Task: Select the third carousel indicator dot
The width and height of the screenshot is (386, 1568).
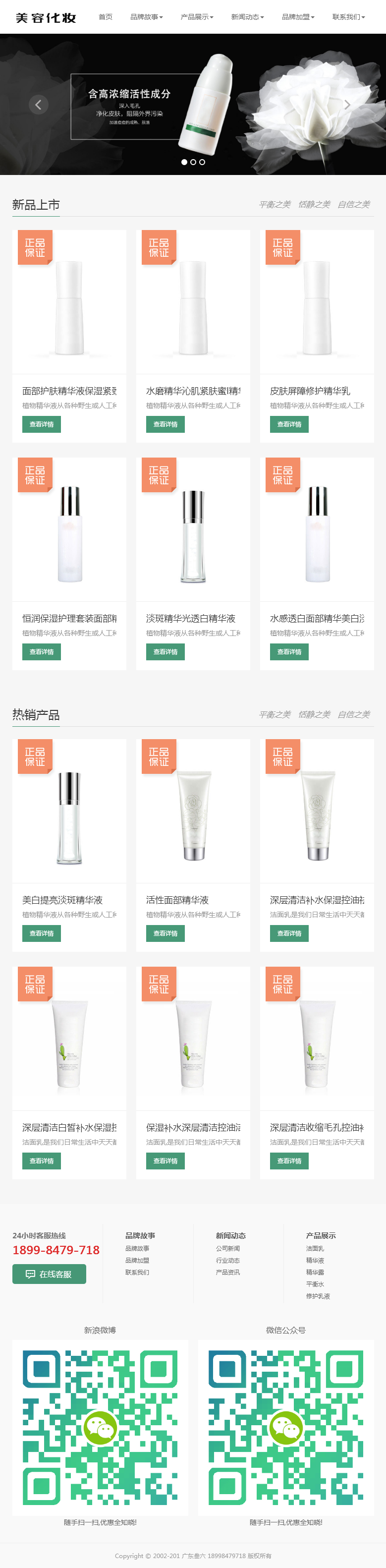Action: pos(202,162)
